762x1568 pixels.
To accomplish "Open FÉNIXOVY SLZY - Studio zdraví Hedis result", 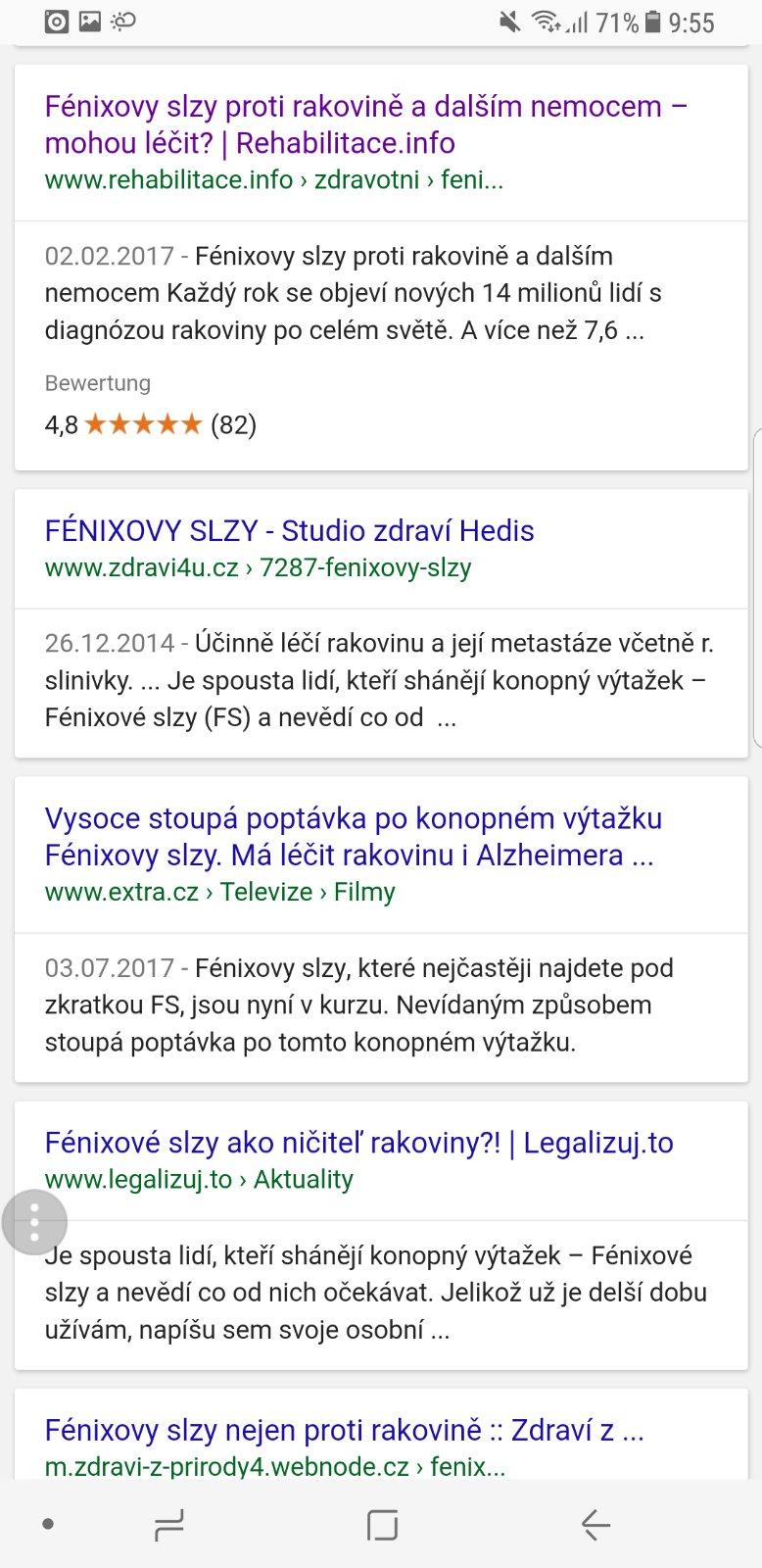I will point(290,531).
